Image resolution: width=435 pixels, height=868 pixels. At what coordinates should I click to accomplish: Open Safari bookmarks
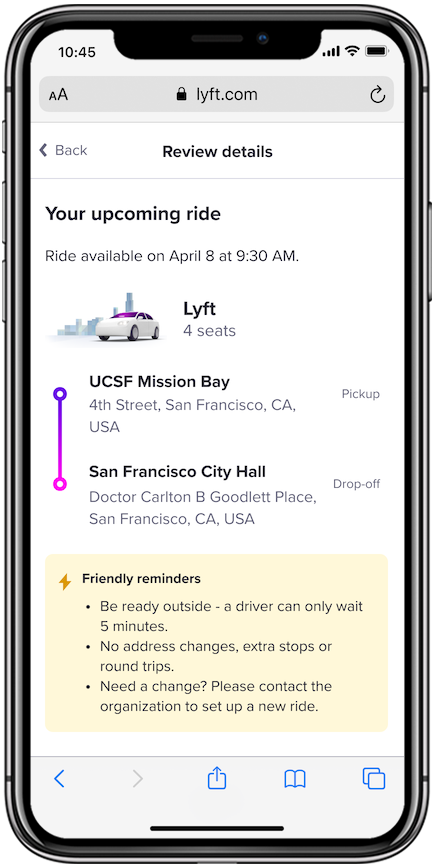pyautogui.click(x=295, y=779)
